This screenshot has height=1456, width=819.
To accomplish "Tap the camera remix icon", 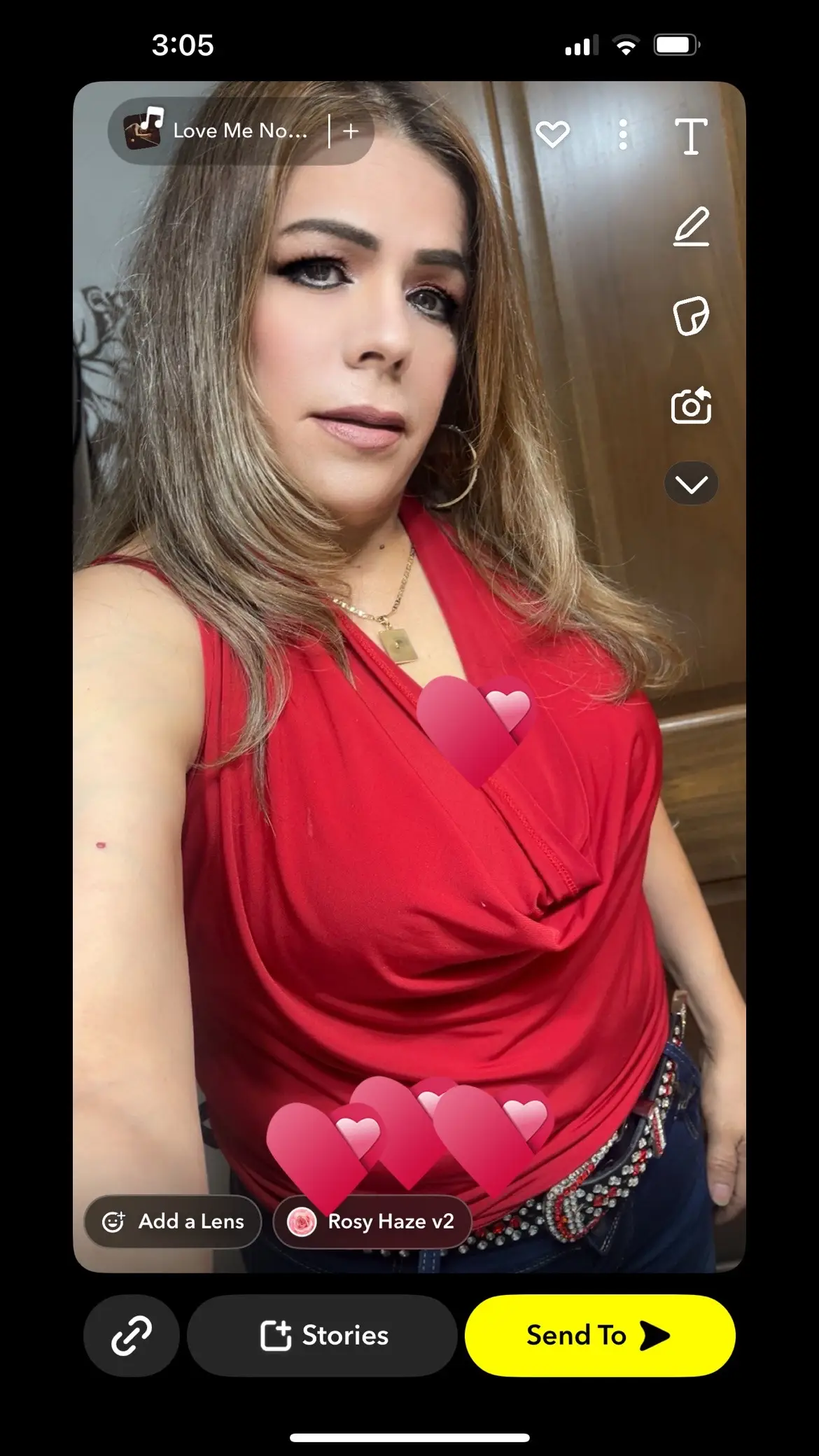I will click(x=691, y=406).
